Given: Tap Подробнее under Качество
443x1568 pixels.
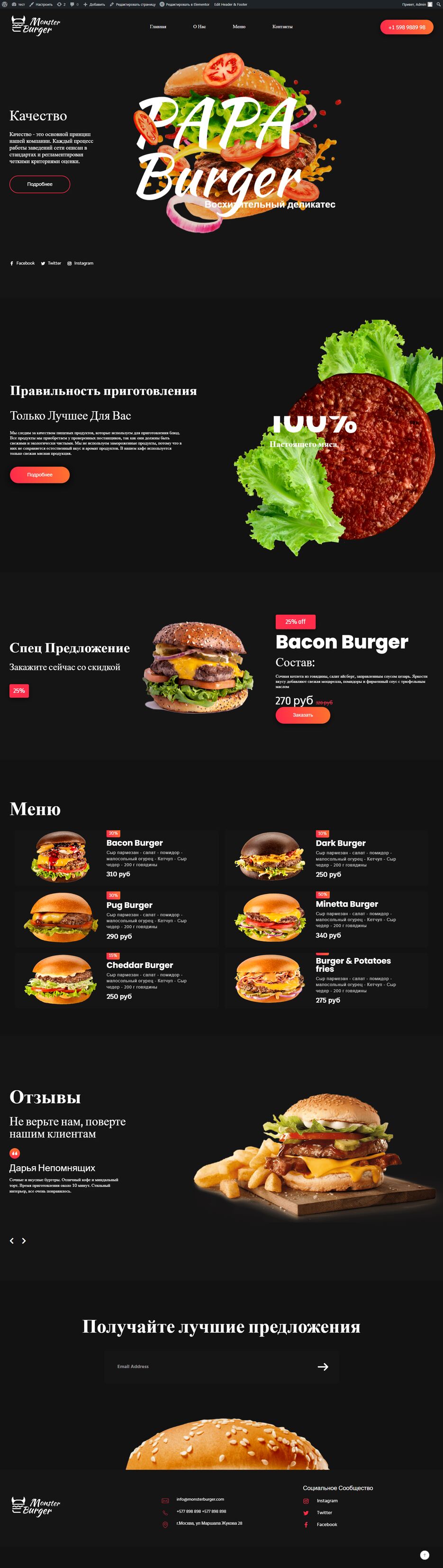Looking at the screenshot, I should tap(39, 184).
